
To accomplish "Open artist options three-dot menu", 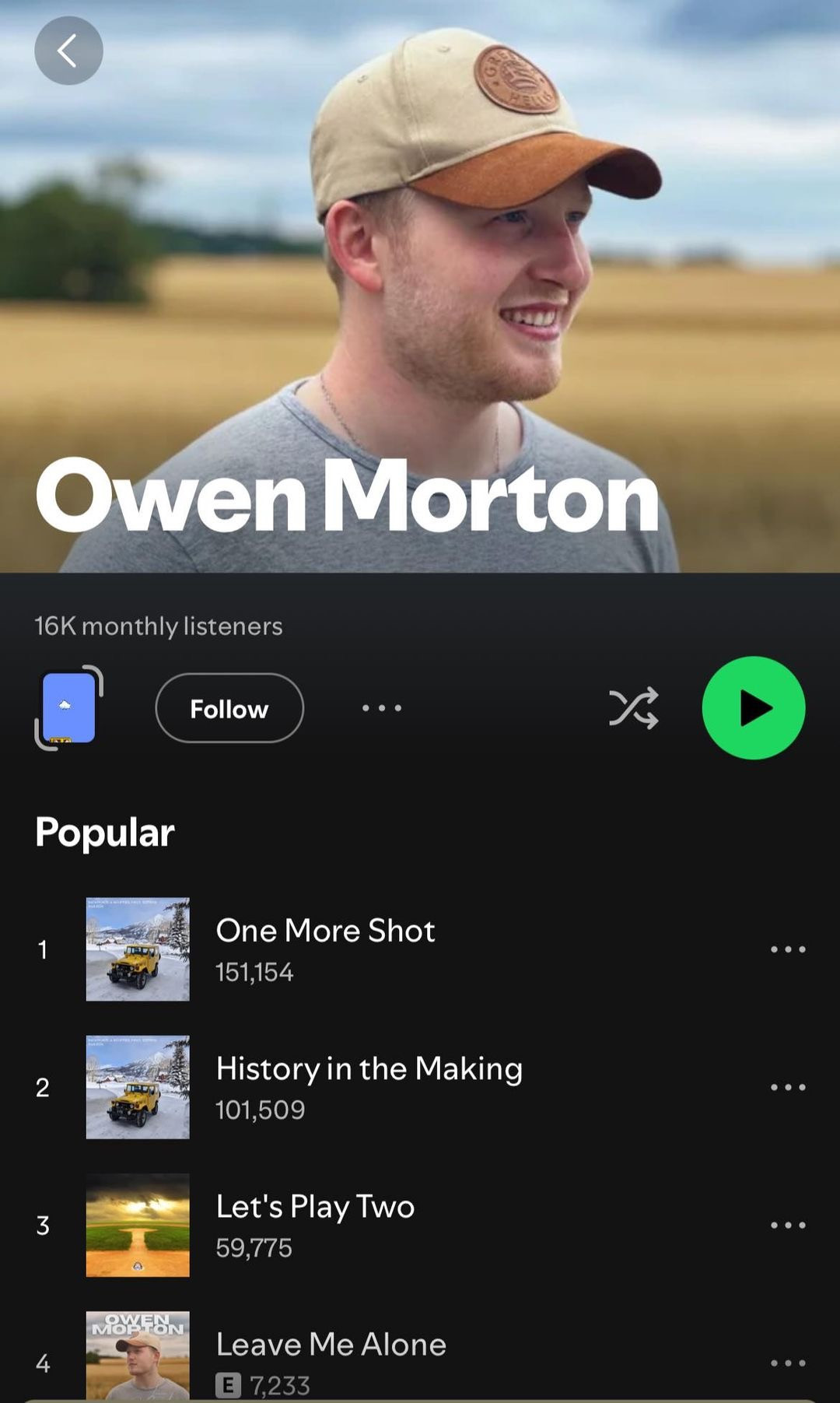I will click(x=382, y=708).
